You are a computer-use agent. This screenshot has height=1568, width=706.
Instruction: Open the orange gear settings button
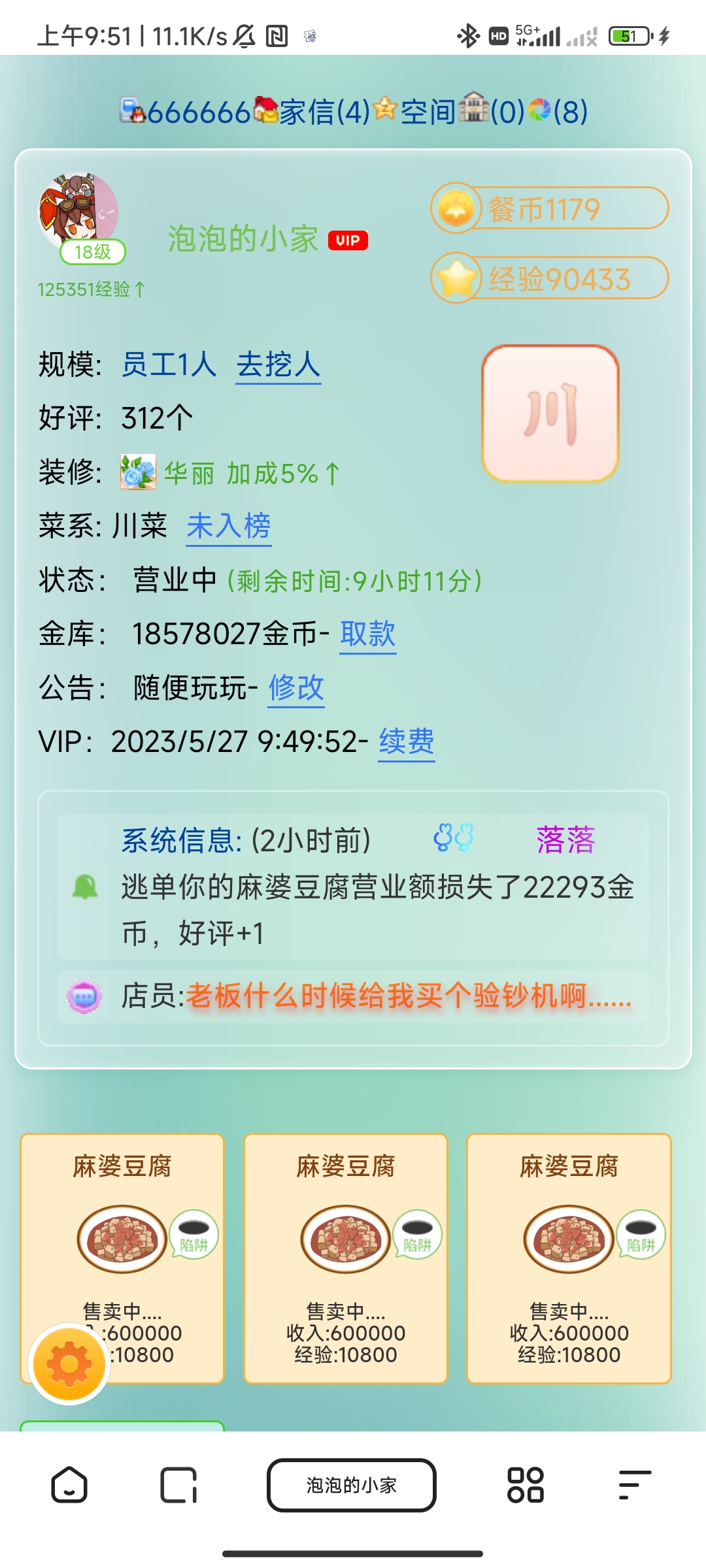click(x=69, y=1364)
